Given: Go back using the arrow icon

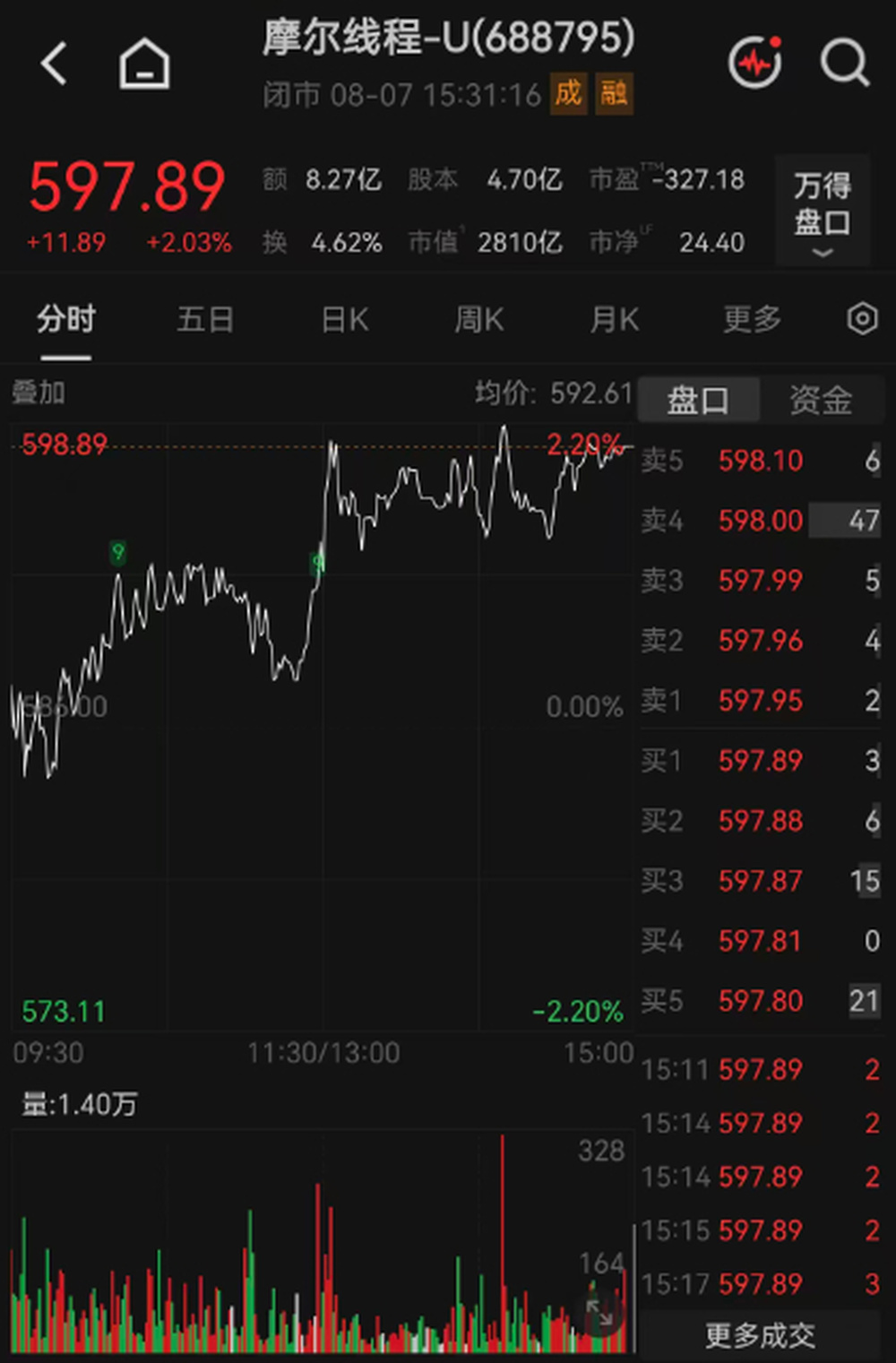Looking at the screenshot, I should click(x=54, y=64).
